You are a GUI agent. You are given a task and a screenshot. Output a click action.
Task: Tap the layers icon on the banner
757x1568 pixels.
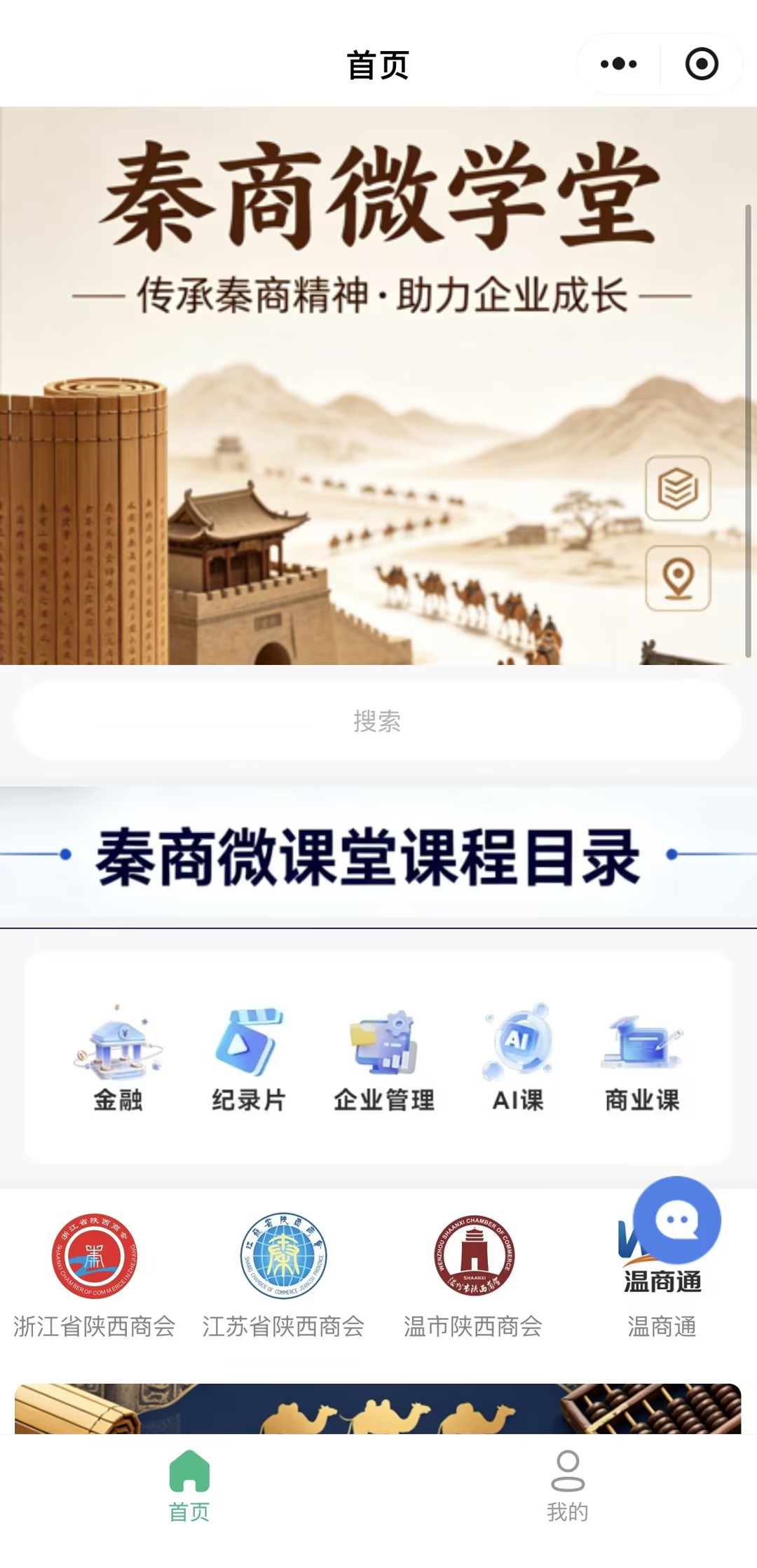click(677, 488)
